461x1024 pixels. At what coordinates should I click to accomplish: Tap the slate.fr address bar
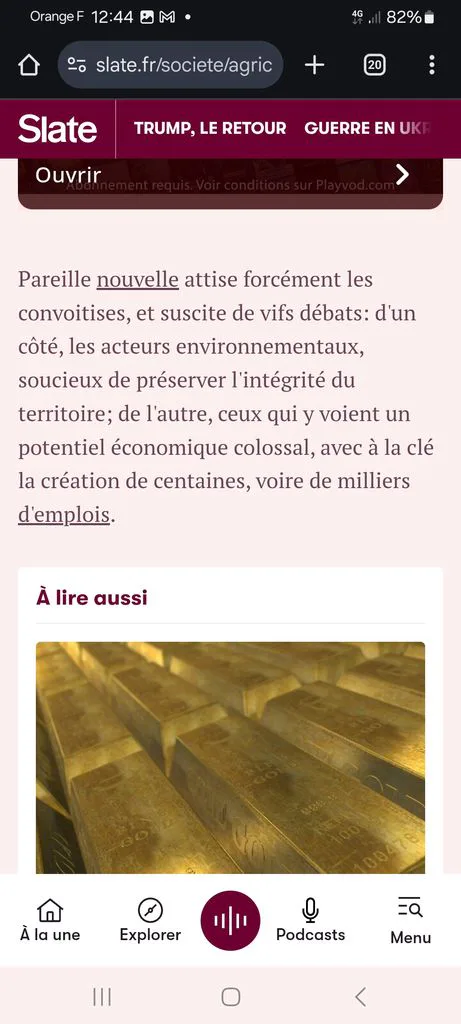(x=170, y=65)
